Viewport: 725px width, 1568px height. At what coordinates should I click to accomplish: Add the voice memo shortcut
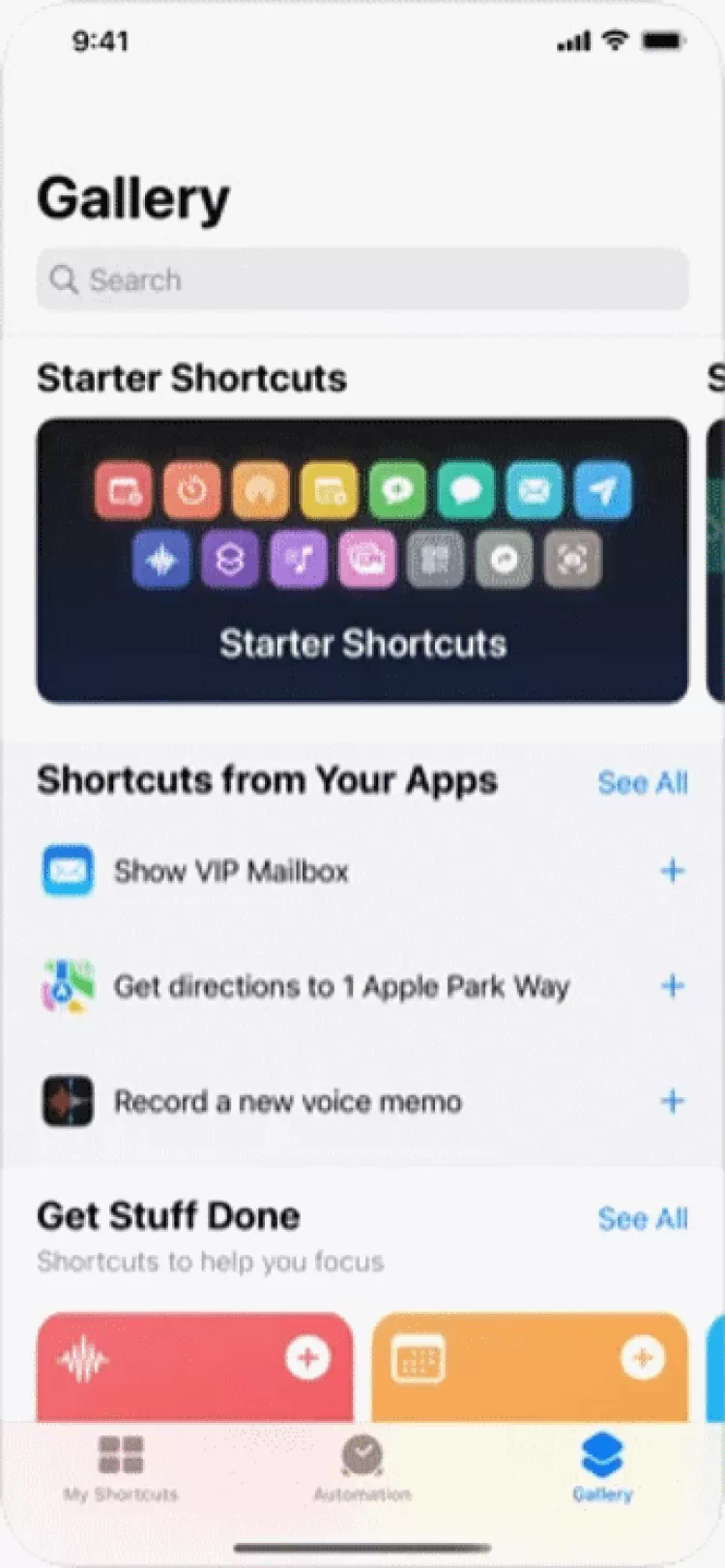click(672, 1101)
